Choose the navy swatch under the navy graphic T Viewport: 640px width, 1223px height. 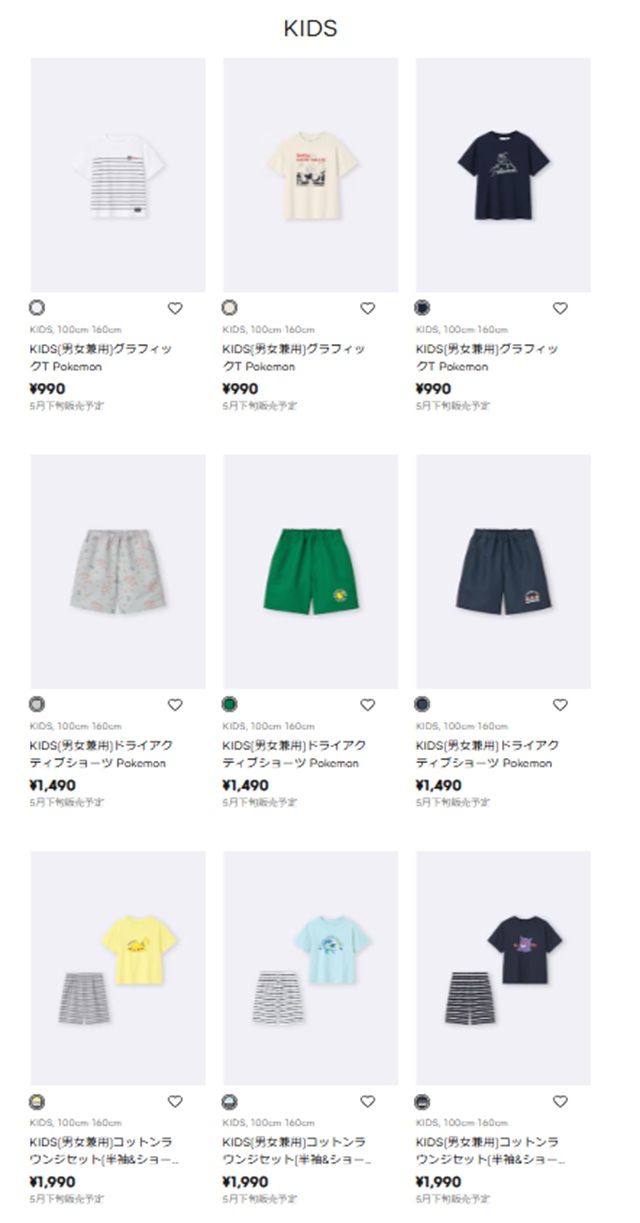tap(423, 308)
